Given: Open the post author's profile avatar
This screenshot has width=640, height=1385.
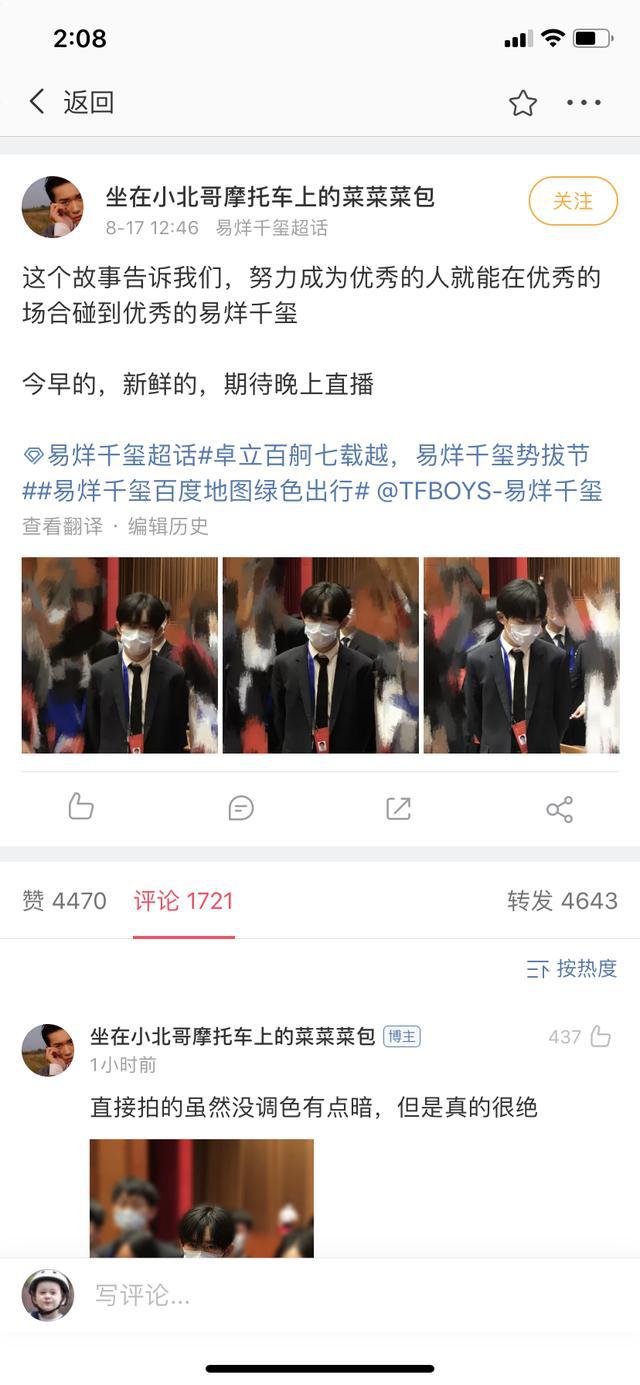Looking at the screenshot, I should pos(52,207).
